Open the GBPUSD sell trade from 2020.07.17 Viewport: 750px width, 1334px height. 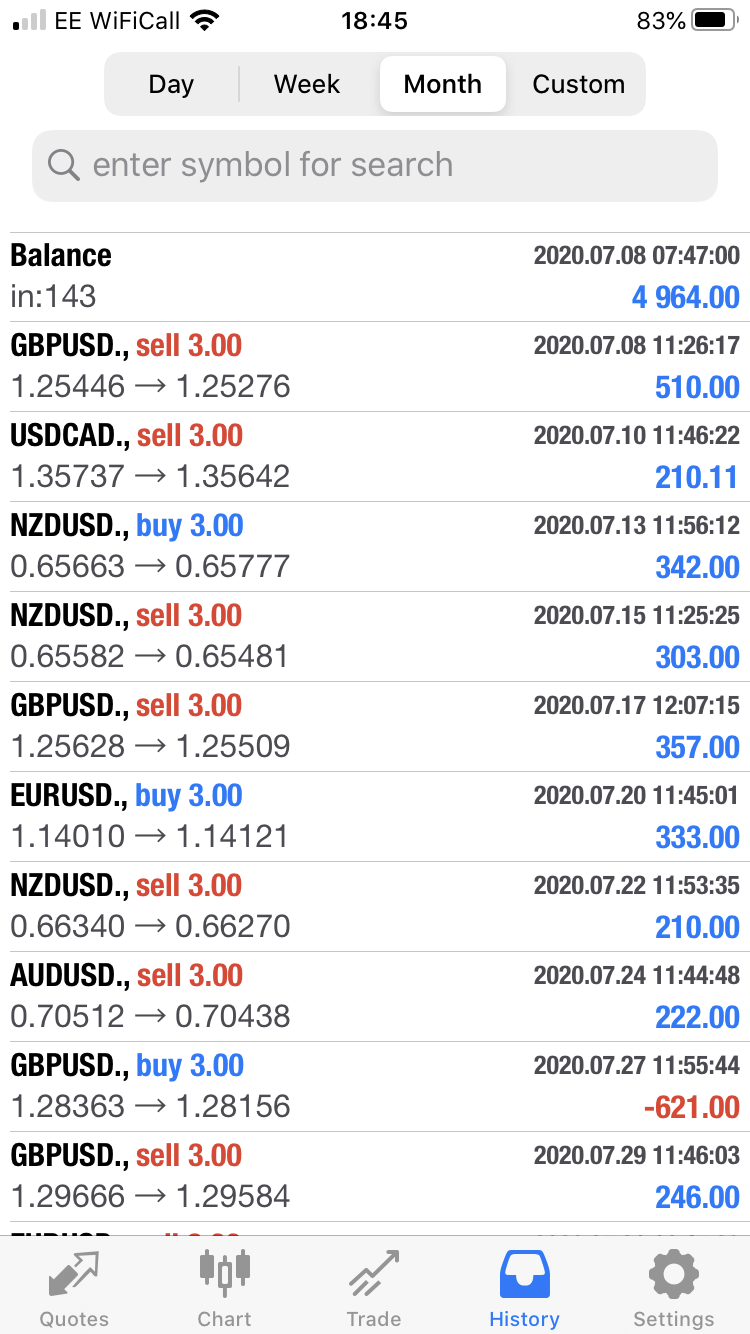(x=375, y=727)
